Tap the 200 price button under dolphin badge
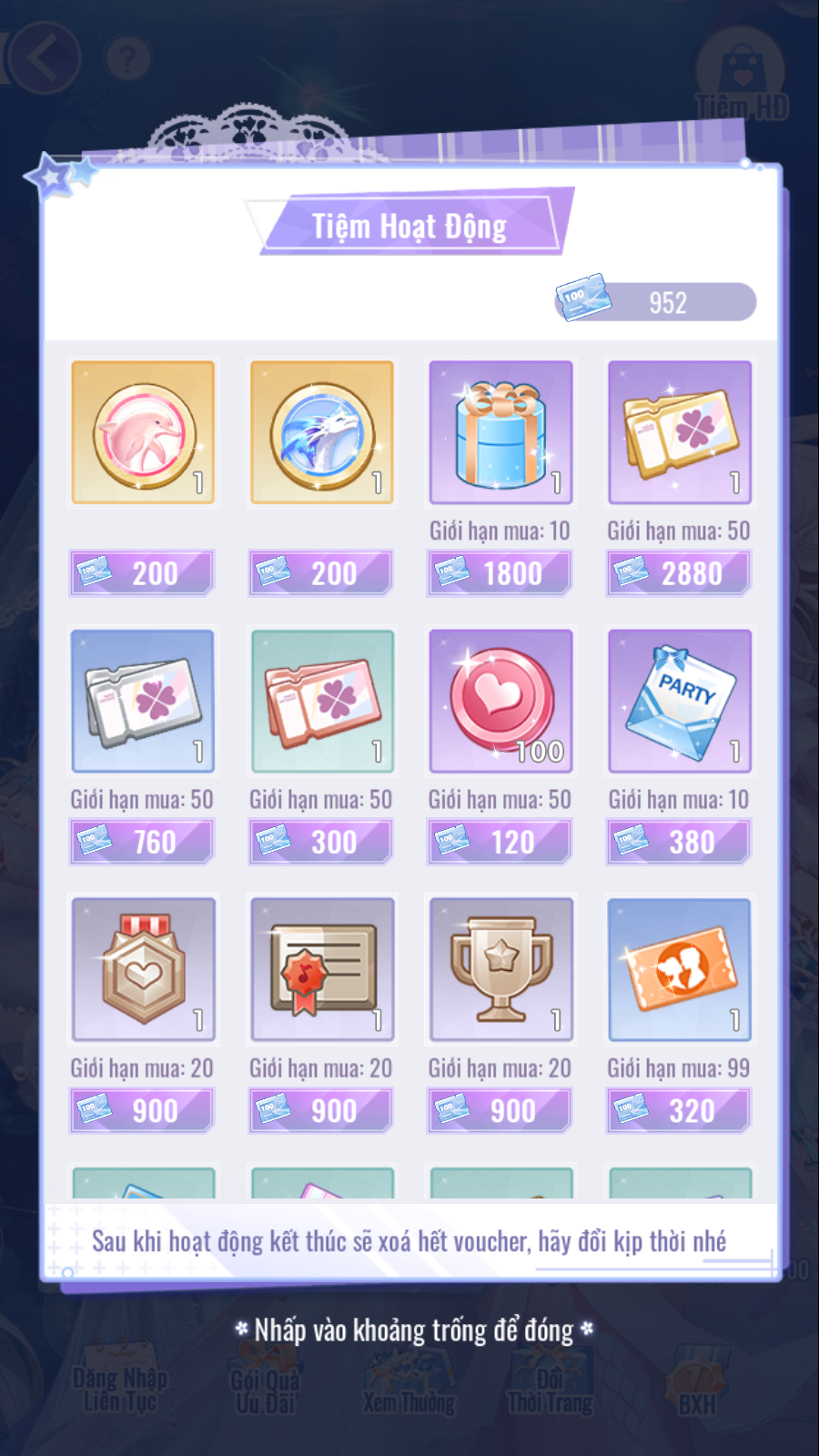The image size is (819, 1456). tap(142, 573)
